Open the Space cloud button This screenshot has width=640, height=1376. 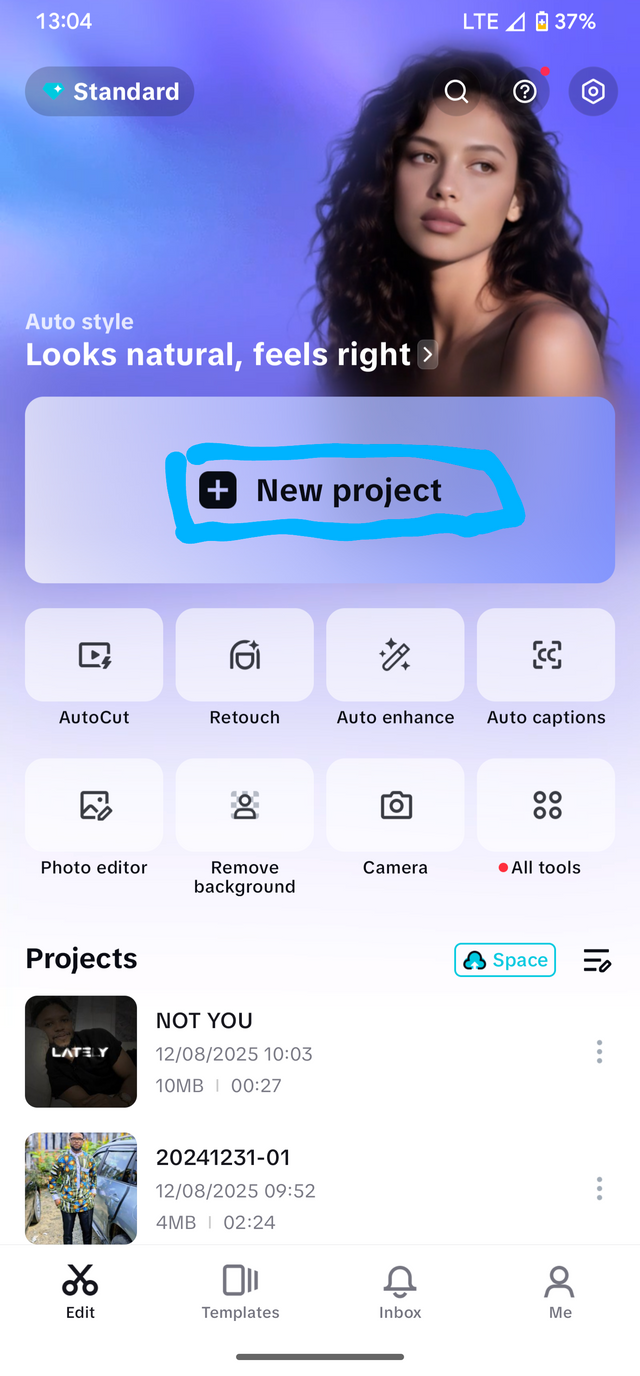[505, 960]
